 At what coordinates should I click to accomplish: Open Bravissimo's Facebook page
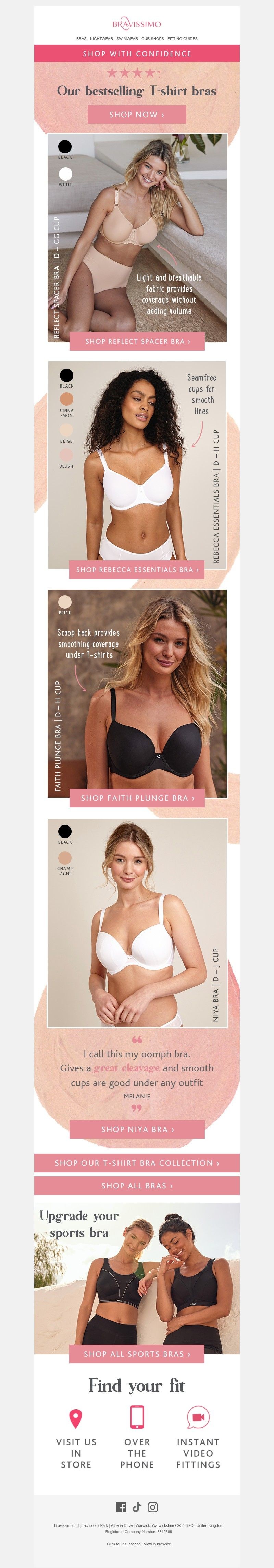121,1507
